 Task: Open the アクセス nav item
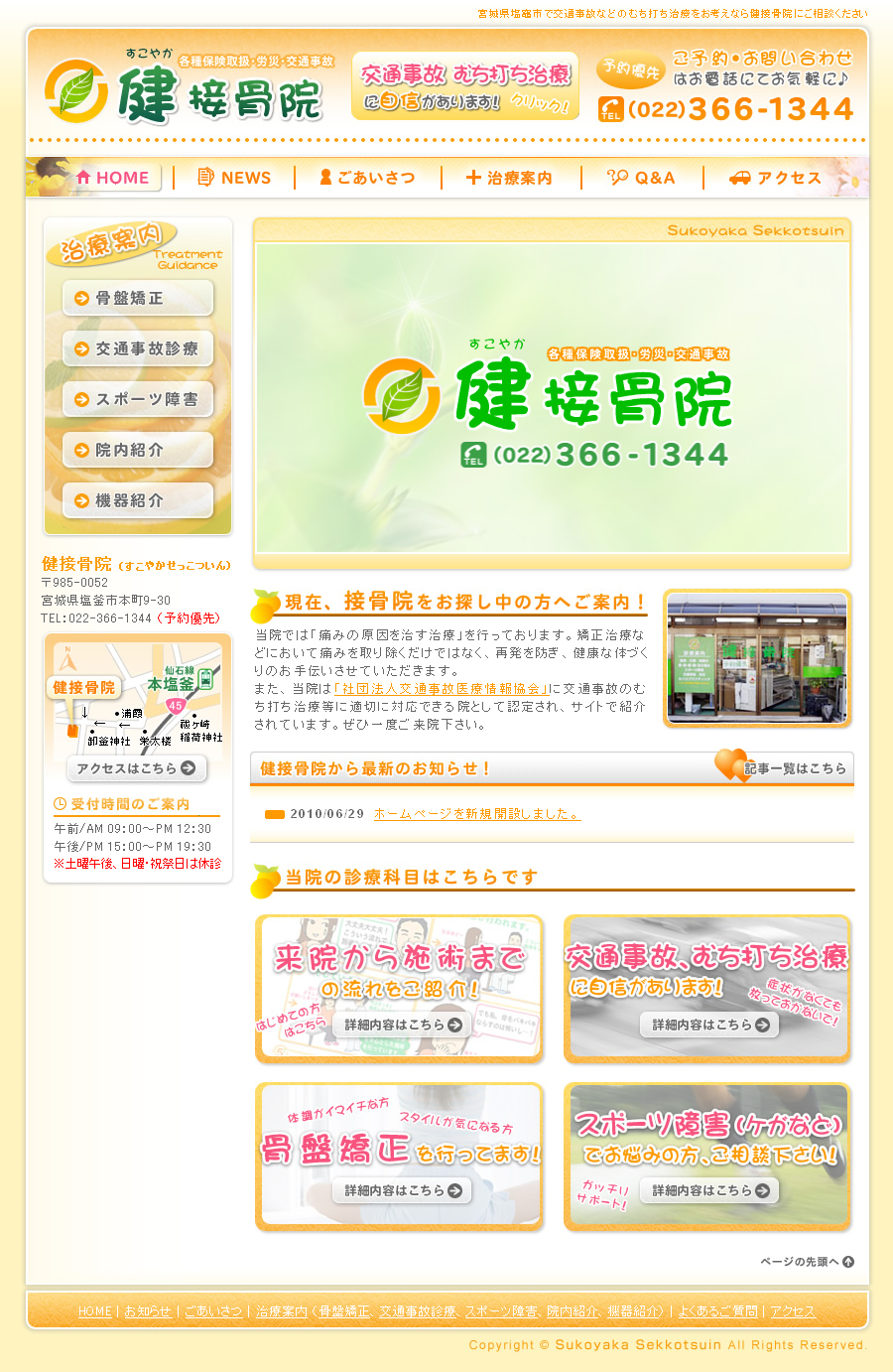[775, 178]
